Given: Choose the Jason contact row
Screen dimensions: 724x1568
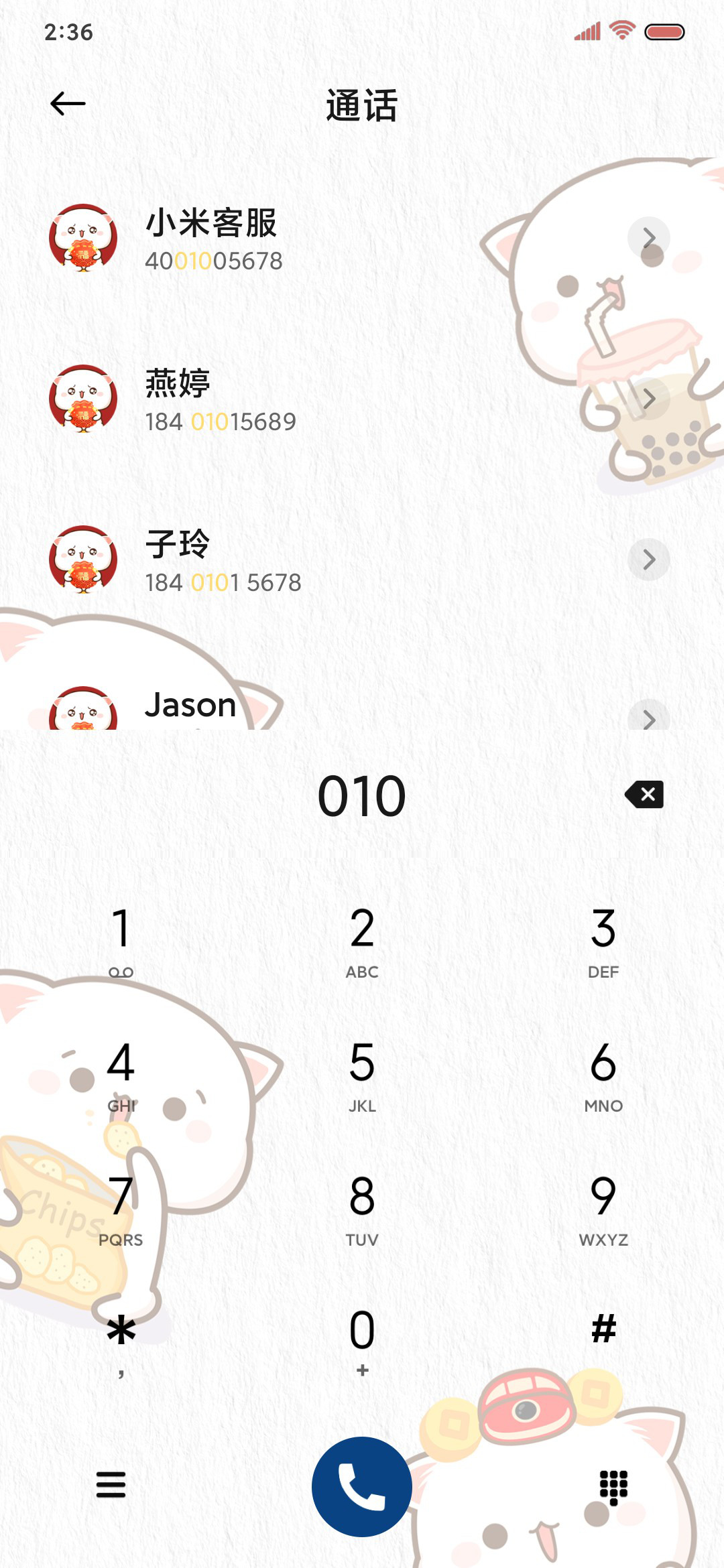Looking at the screenshot, I should pyautogui.click(x=268, y=707).
